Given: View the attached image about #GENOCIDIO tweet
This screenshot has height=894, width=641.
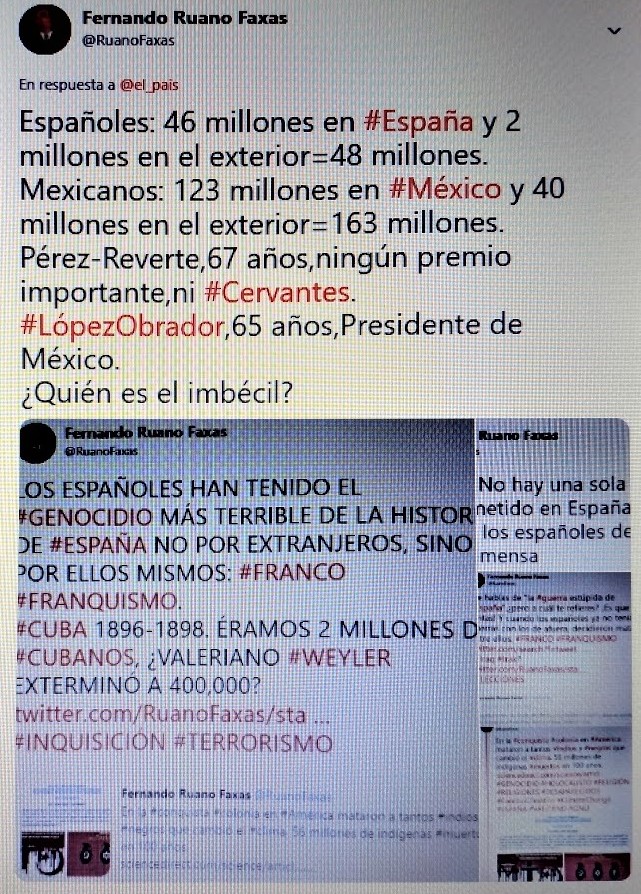Looking at the screenshot, I should pos(245,640).
